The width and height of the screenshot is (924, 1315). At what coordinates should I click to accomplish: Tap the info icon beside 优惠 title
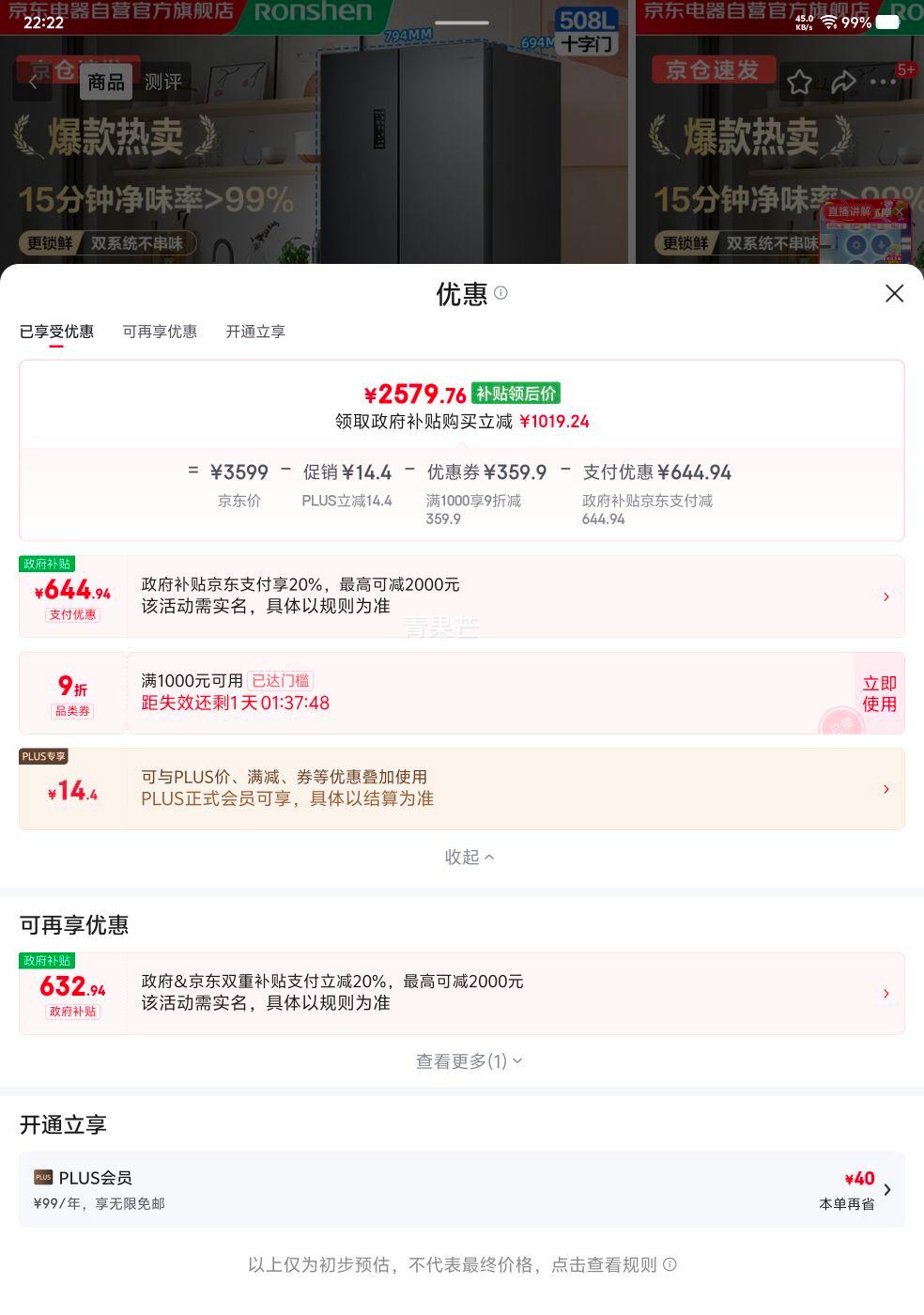tap(501, 293)
